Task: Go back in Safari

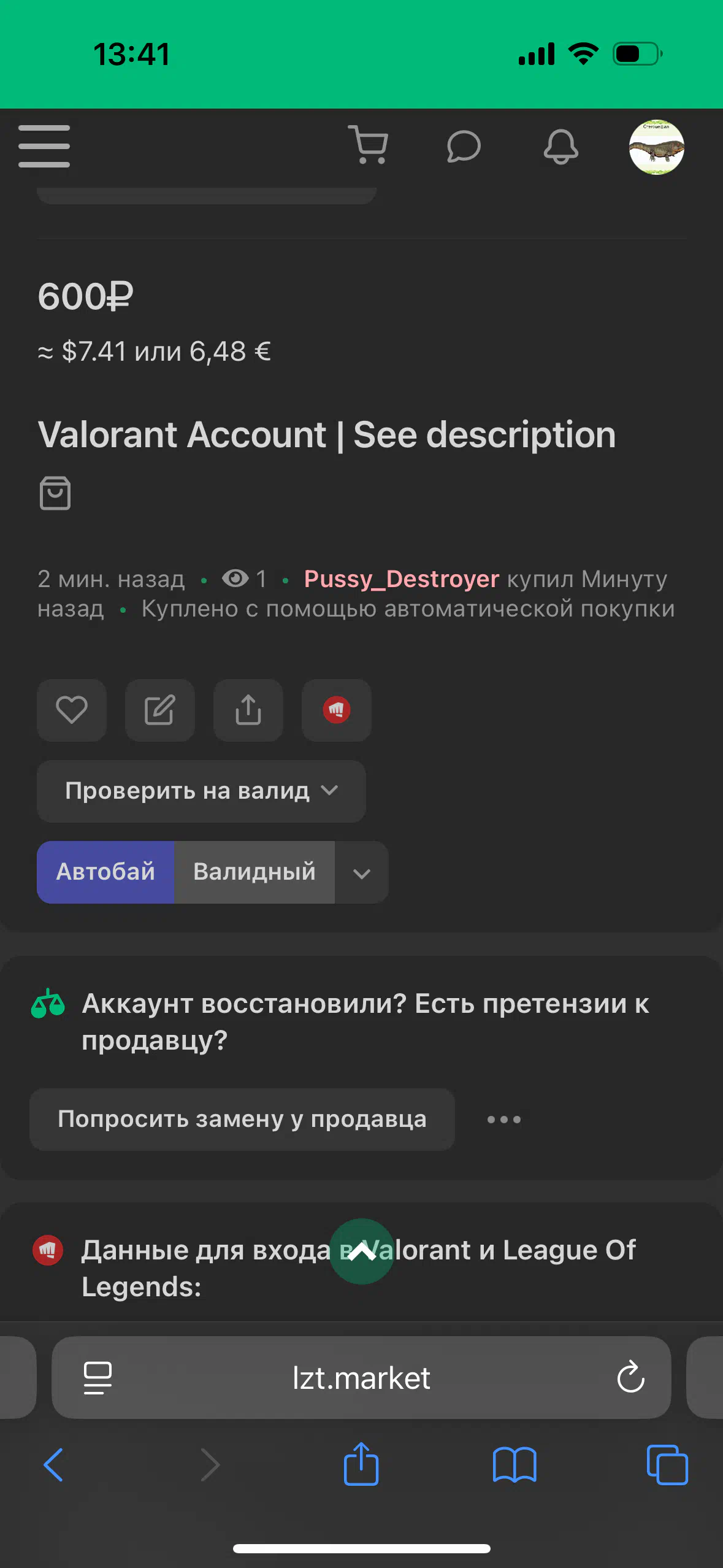Action: coord(54,1465)
